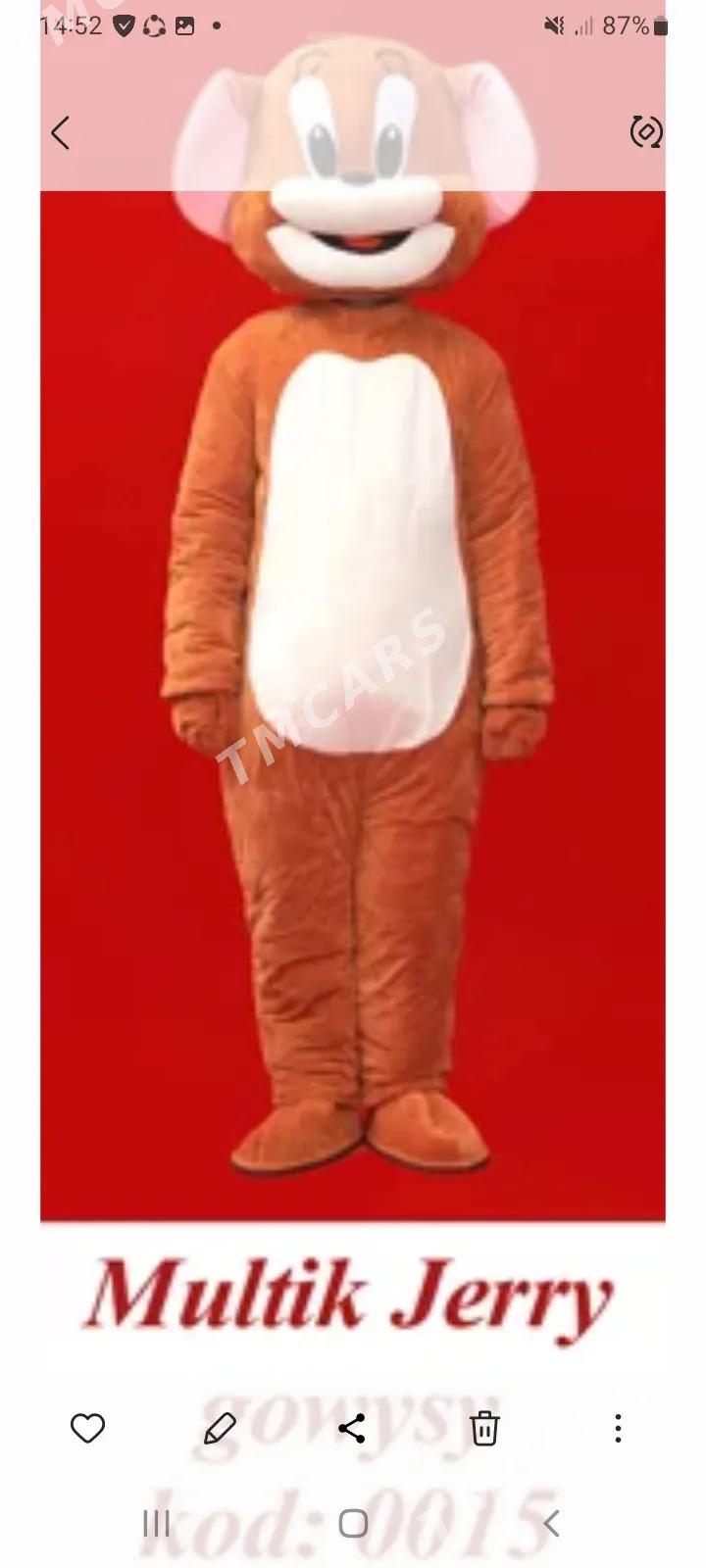Delete this photo with the trash icon
The width and height of the screenshot is (706, 1568).
click(x=484, y=1429)
